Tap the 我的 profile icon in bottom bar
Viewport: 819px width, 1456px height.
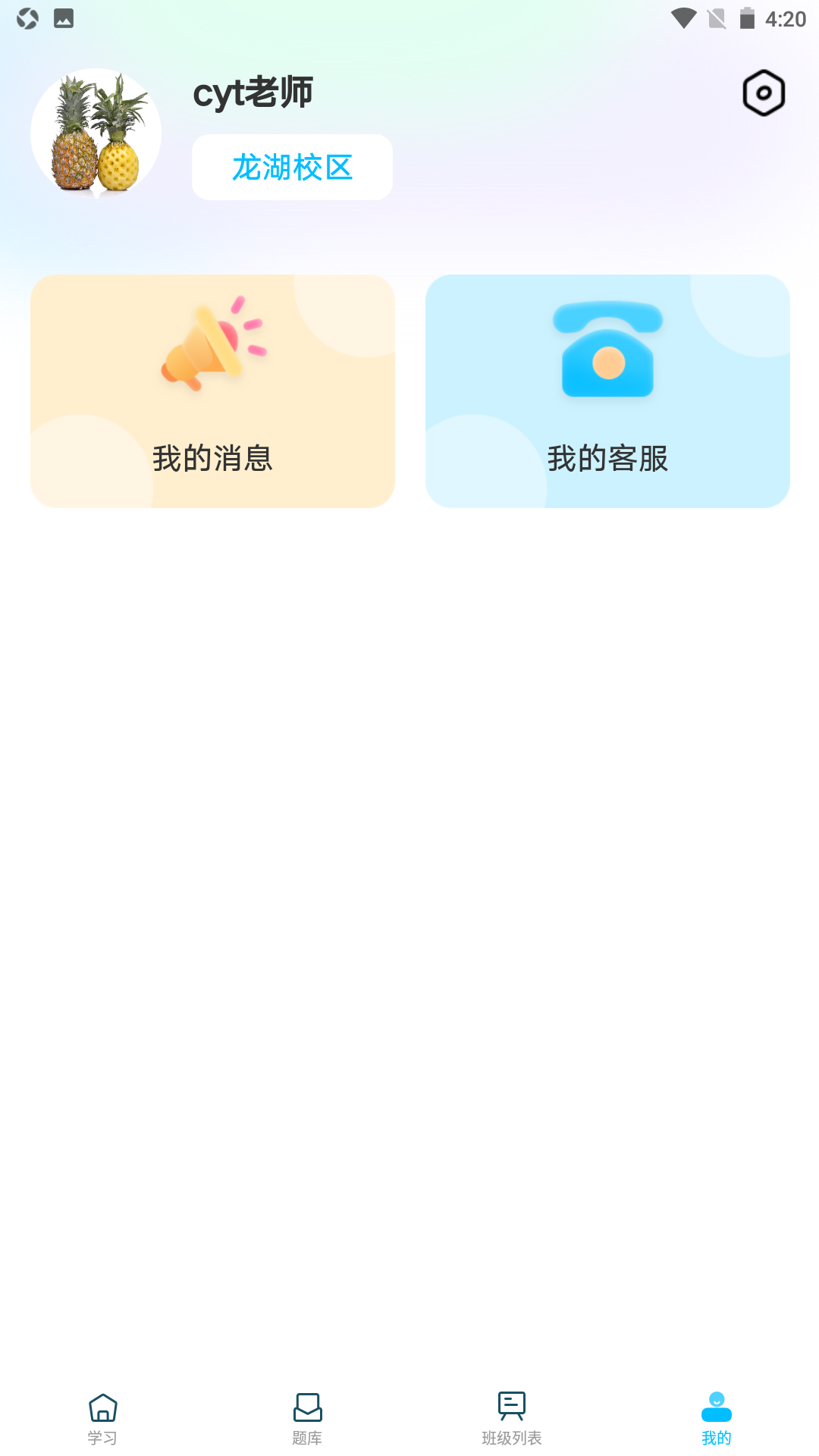[x=717, y=1407]
